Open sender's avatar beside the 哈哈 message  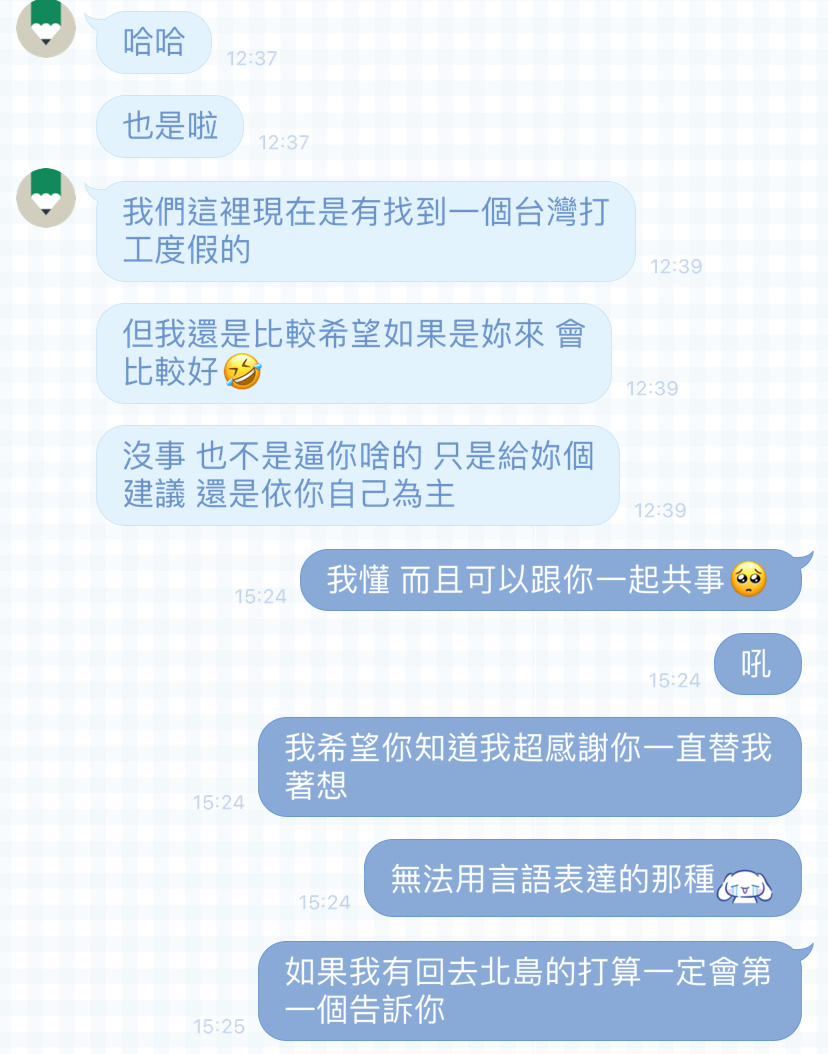(46, 27)
